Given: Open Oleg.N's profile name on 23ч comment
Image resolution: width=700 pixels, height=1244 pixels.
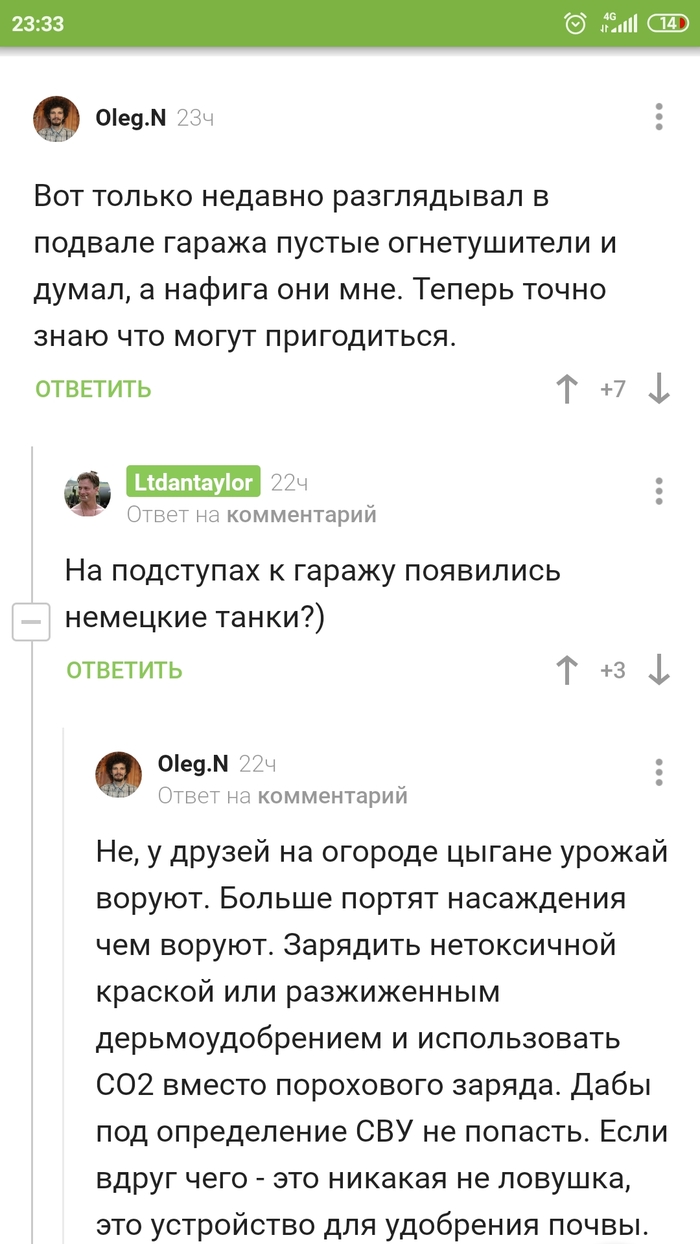Looking at the screenshot, I should pyautogui.click(x=131, y=118).
